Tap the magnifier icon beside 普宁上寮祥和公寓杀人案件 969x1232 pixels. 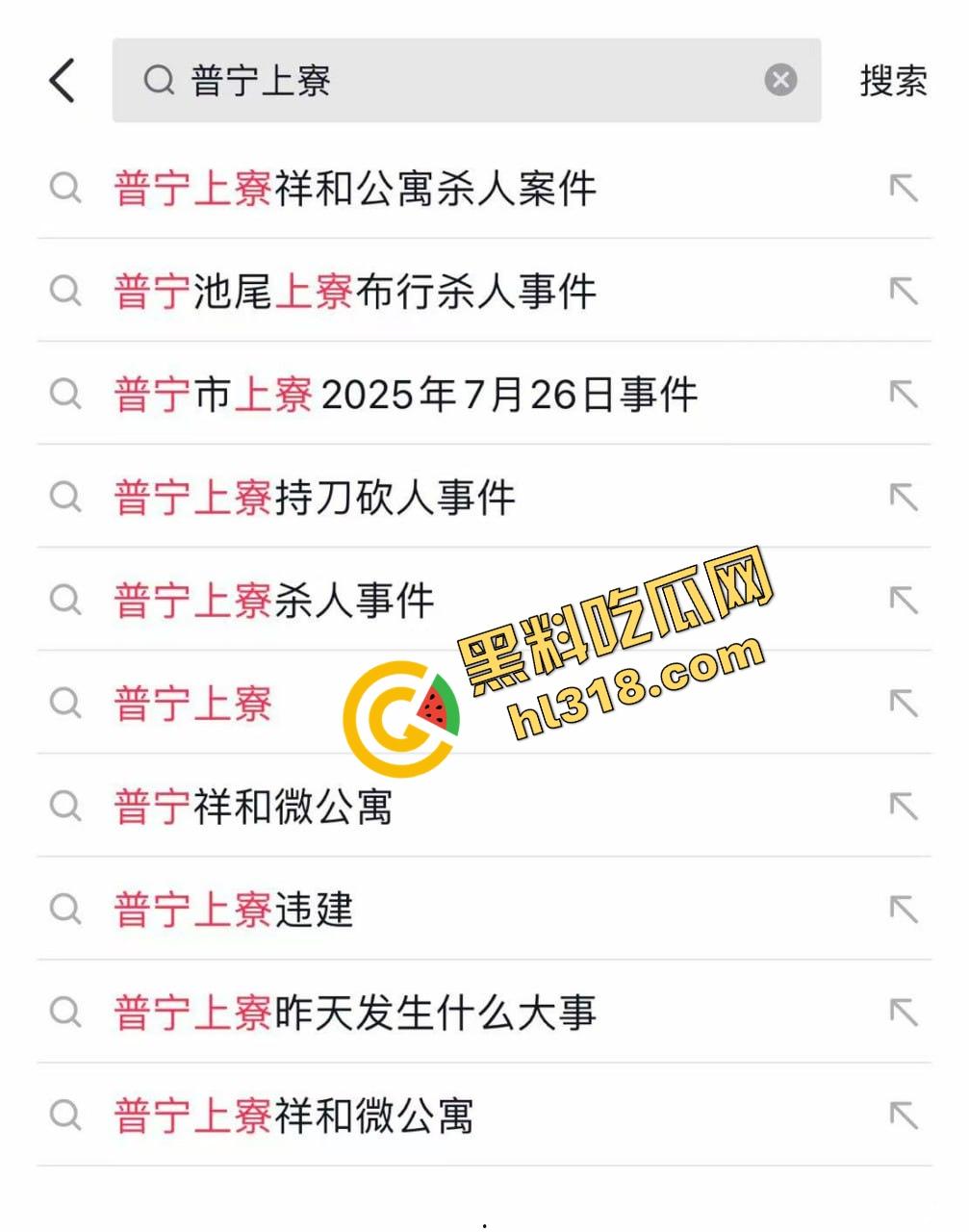pyautogui.click(x=65, y=189)
